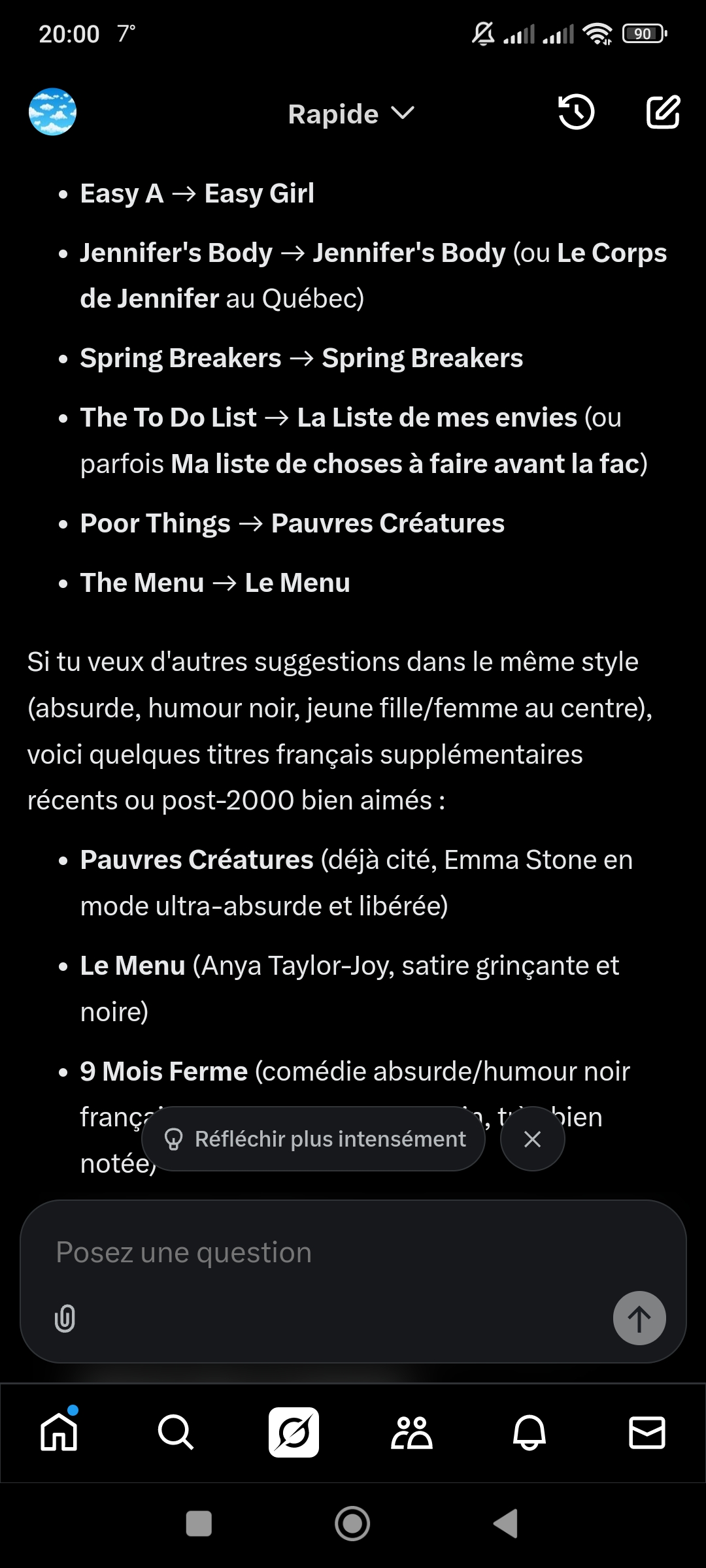Image resolution: width=706 pixels, height=1568 pixels.
Task: Attach a file with the paperclip
Action: [x=65, y=1318]
